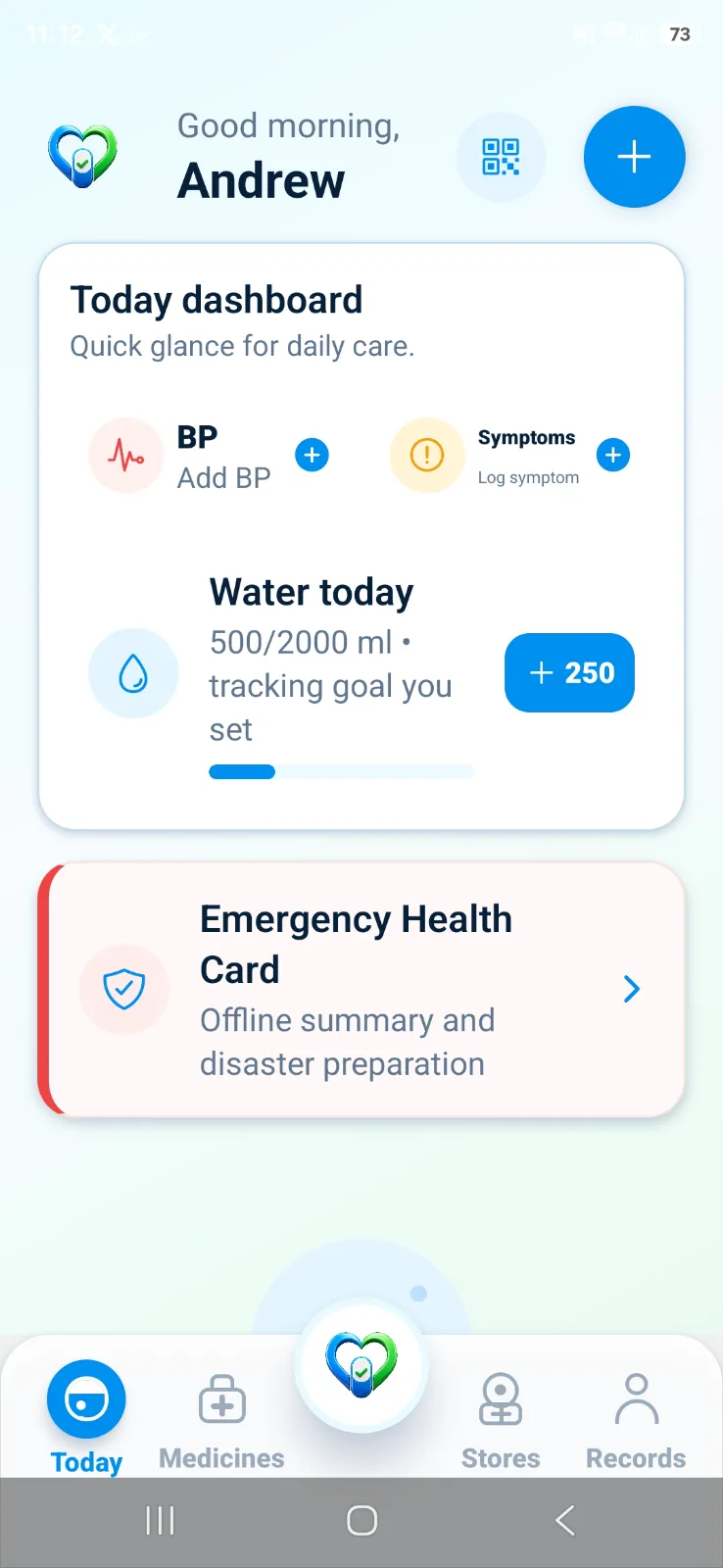Switch to the Medicines tab
This screenshot has height=1568, width=723.
coord(221,1420)
